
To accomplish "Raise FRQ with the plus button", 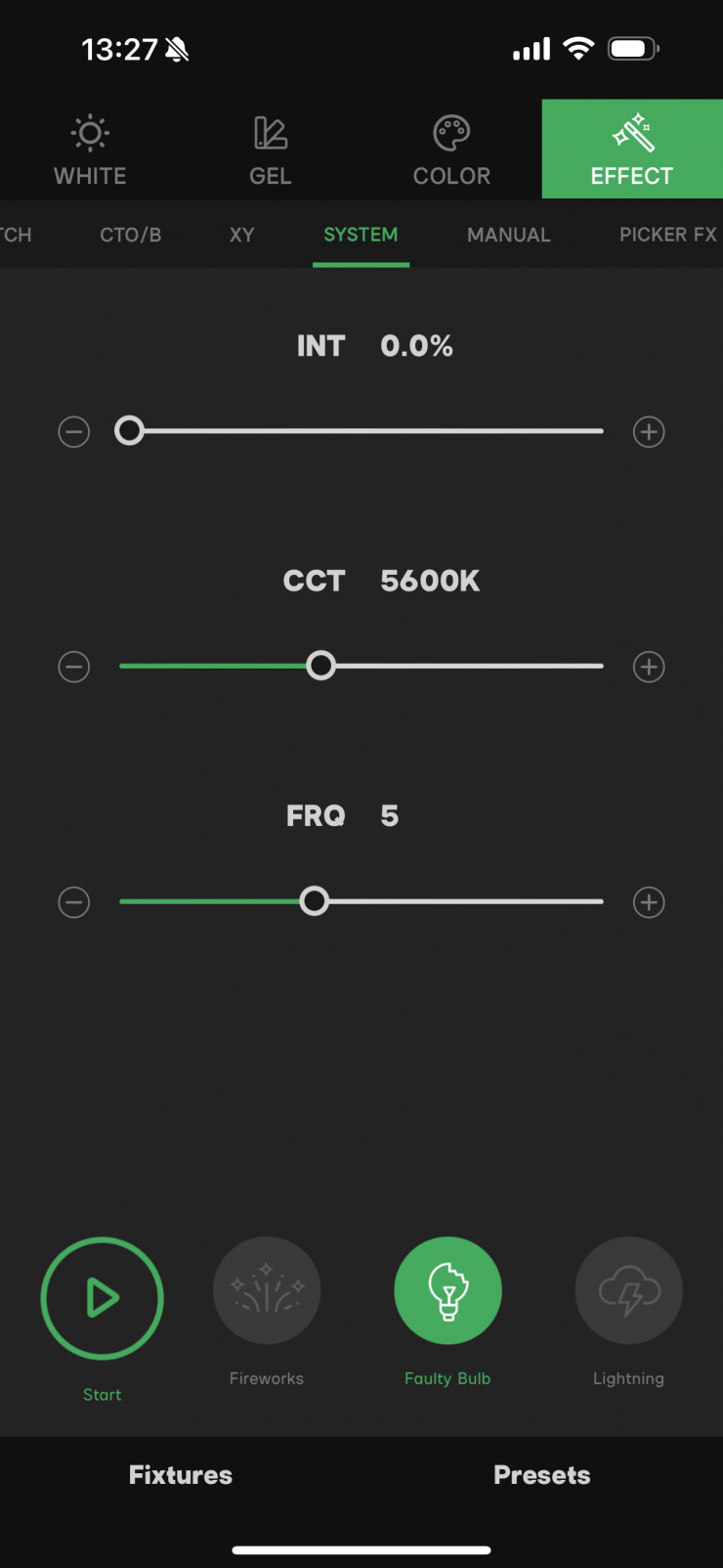I will tap(649, 902).
